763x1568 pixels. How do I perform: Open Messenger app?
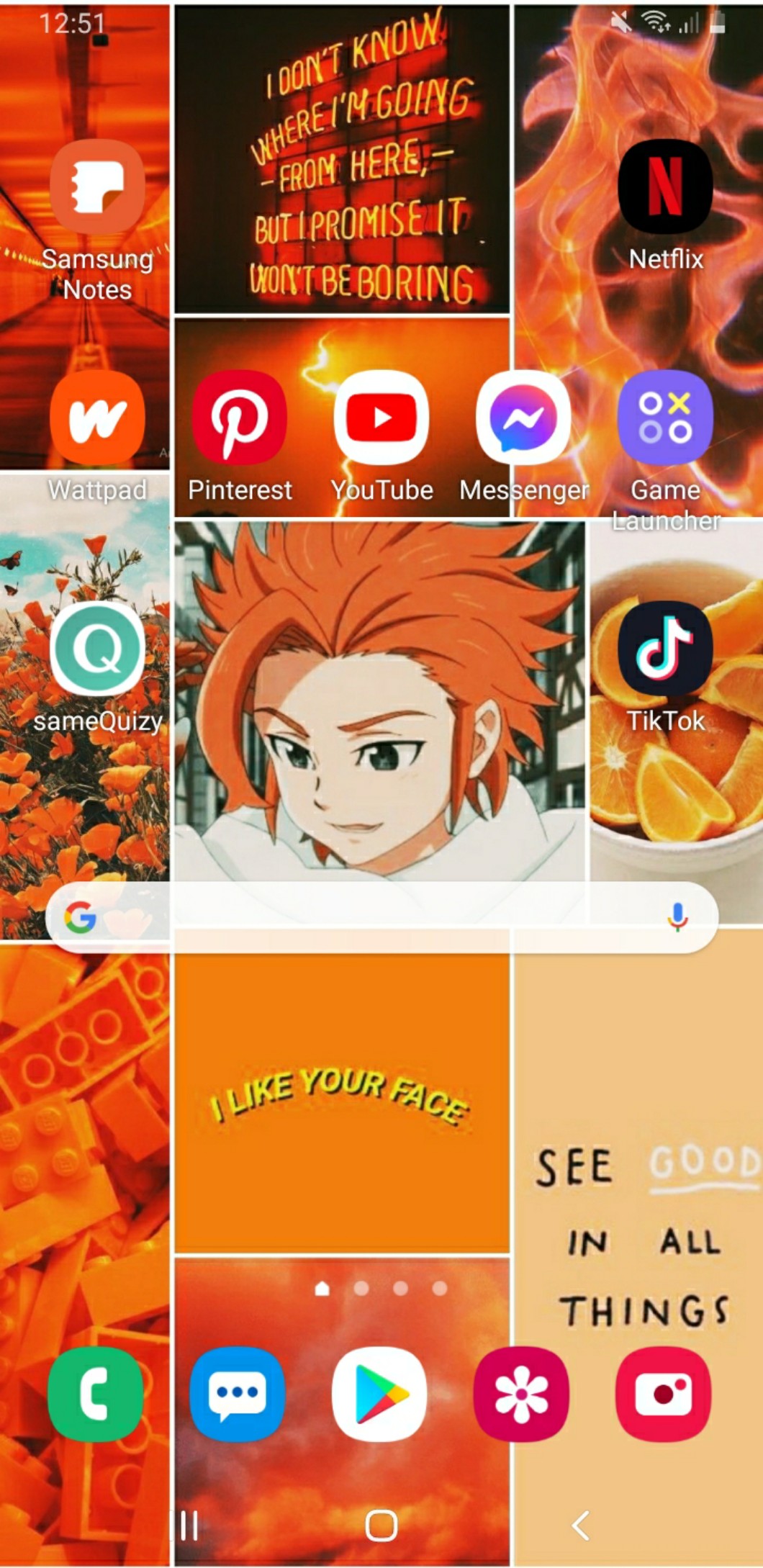523,418
